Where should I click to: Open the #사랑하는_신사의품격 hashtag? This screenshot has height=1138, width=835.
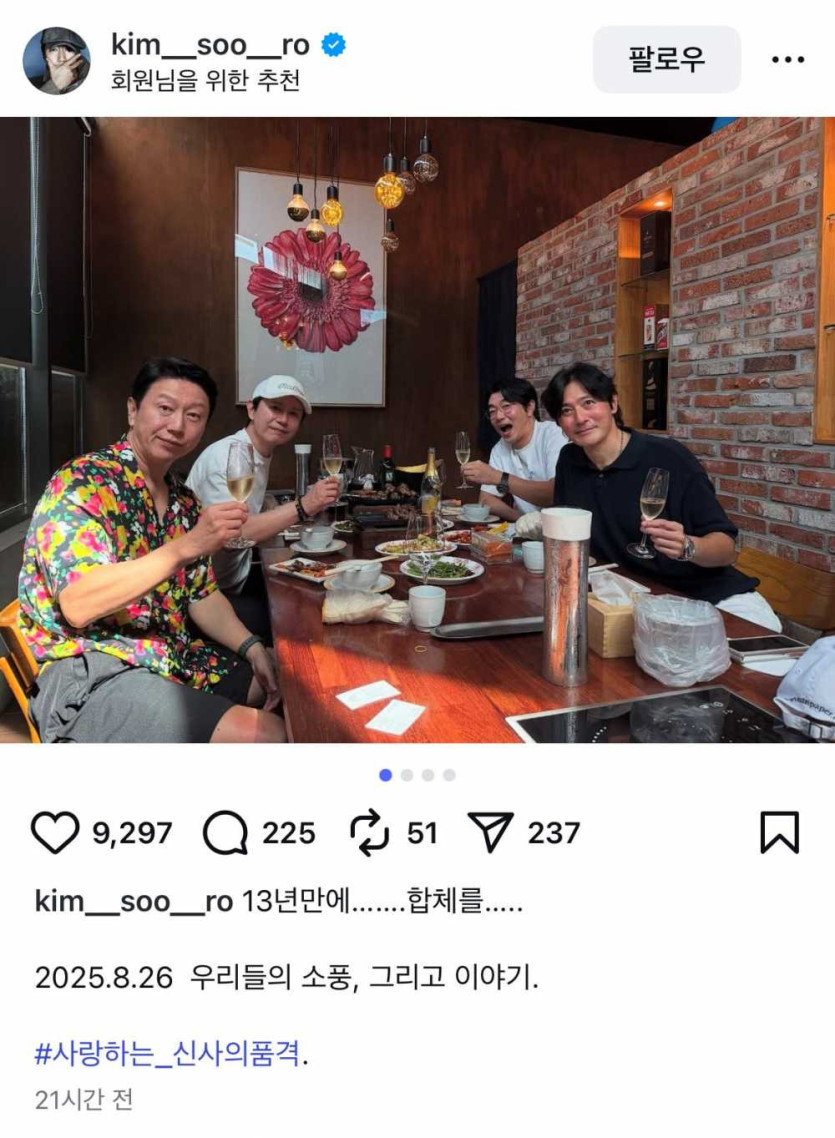(x=167, y=1053)
